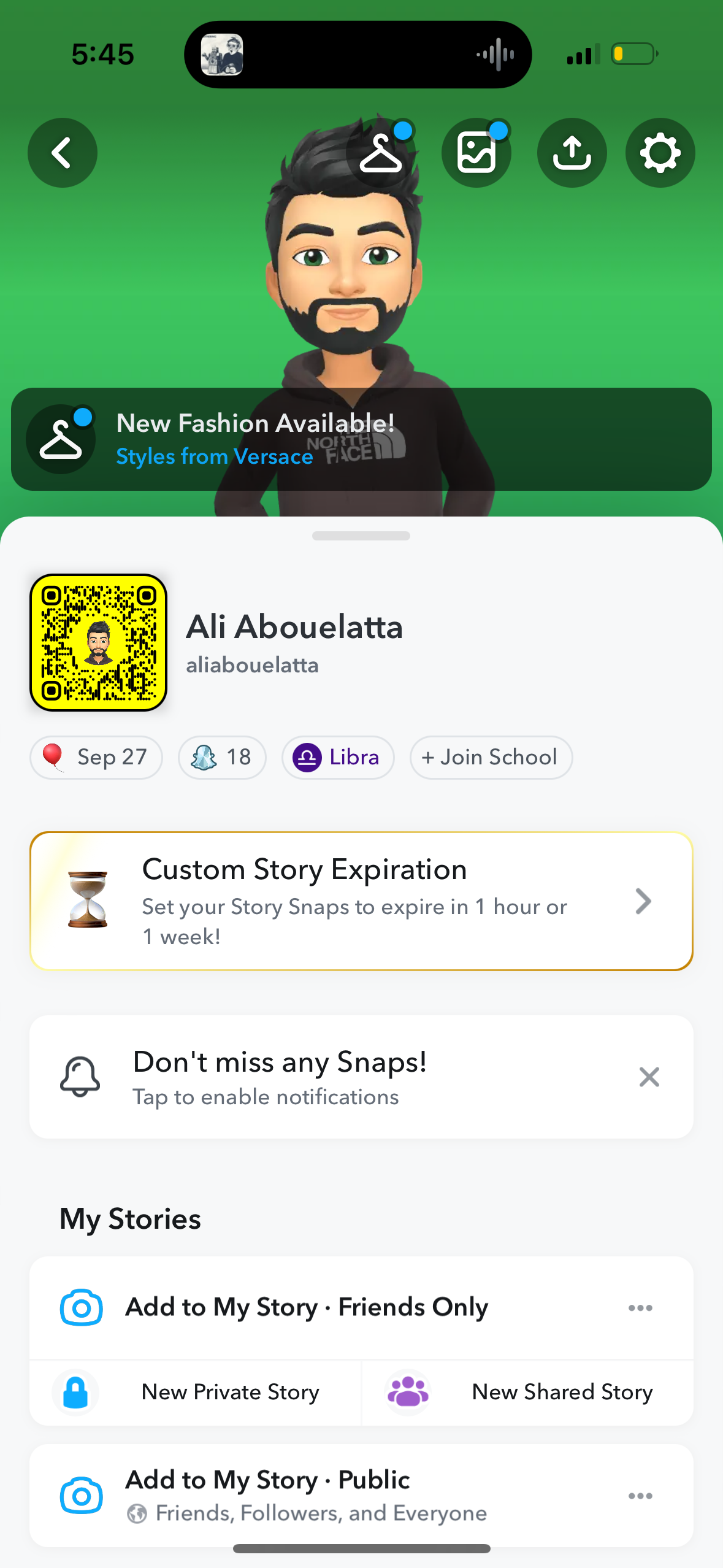Follow the Styles from Versace link

pos(215,456)
